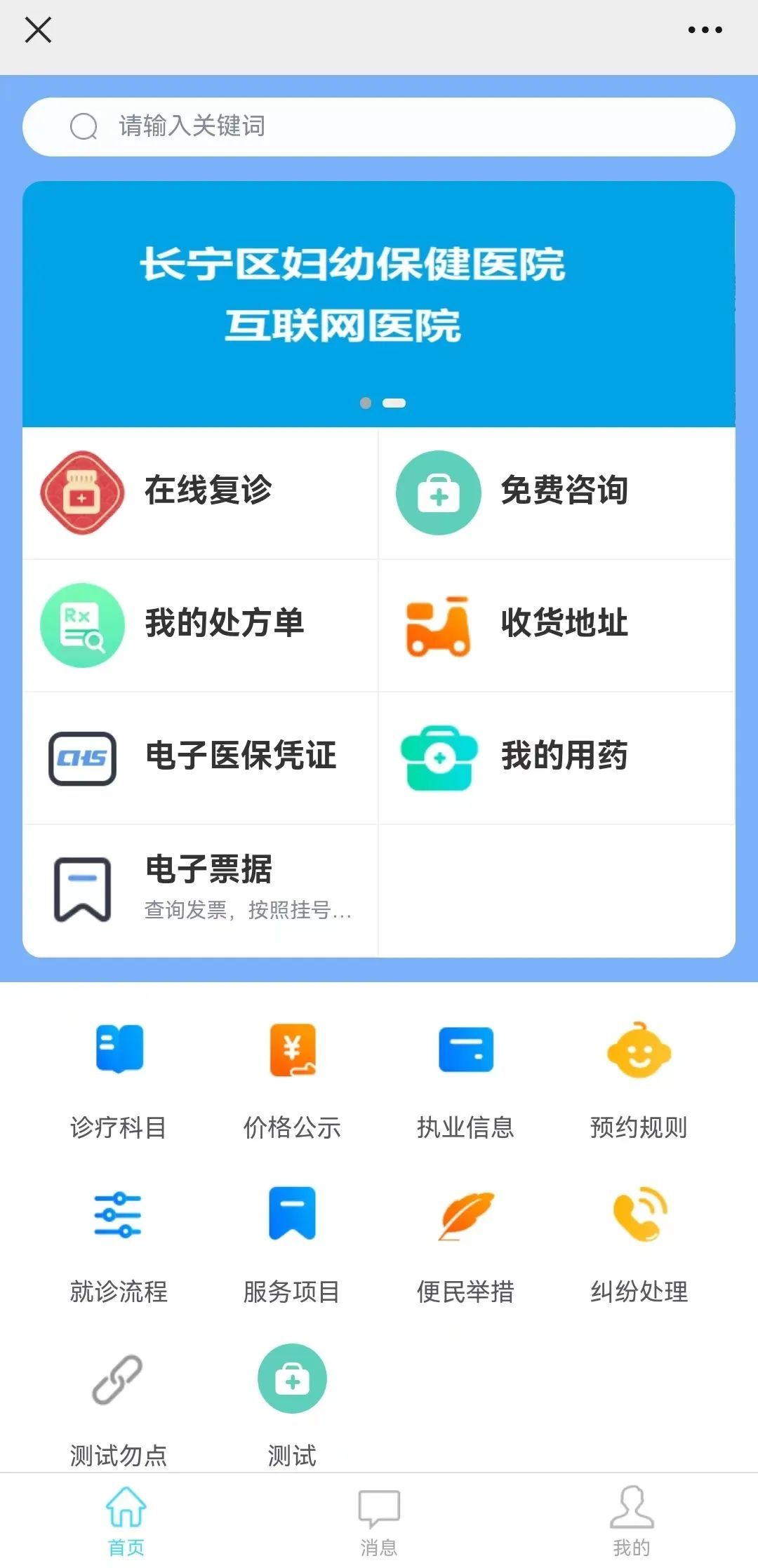Open 电子医保凭证
Viewport: 758px width, 1568px height.
point(200,757)
